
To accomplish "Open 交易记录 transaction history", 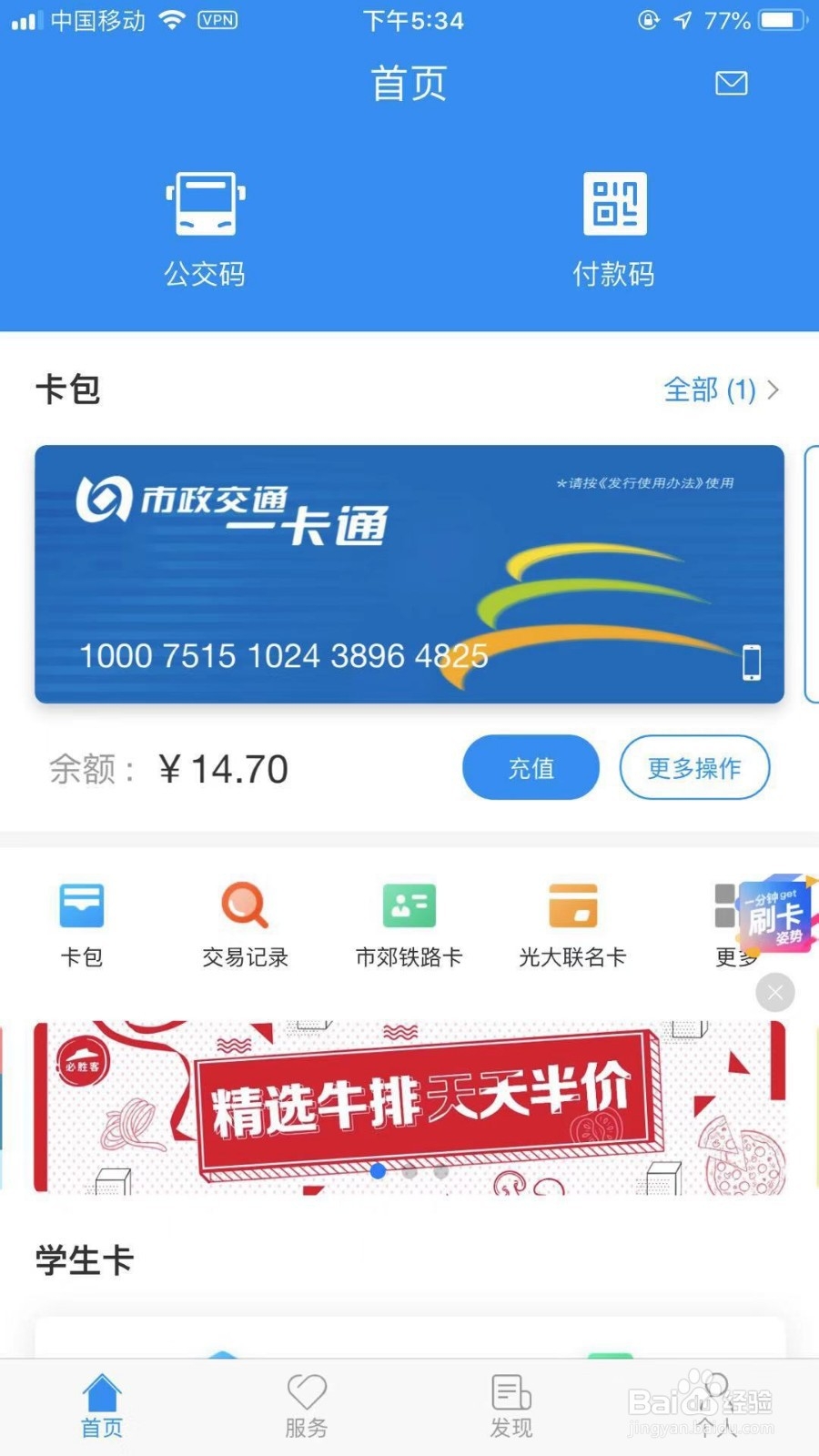I will pos(244,919).
